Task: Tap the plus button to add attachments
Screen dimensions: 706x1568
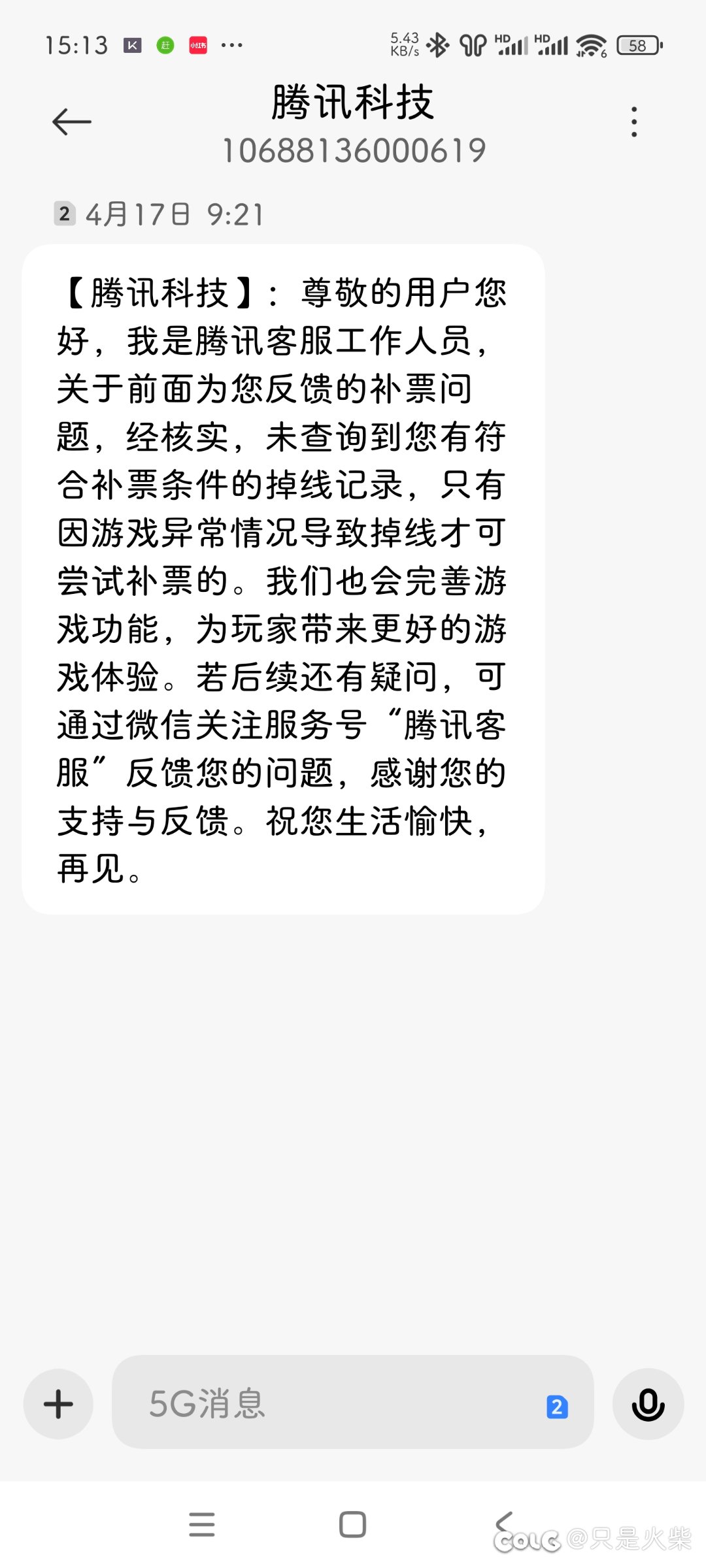Action: 58,1403
